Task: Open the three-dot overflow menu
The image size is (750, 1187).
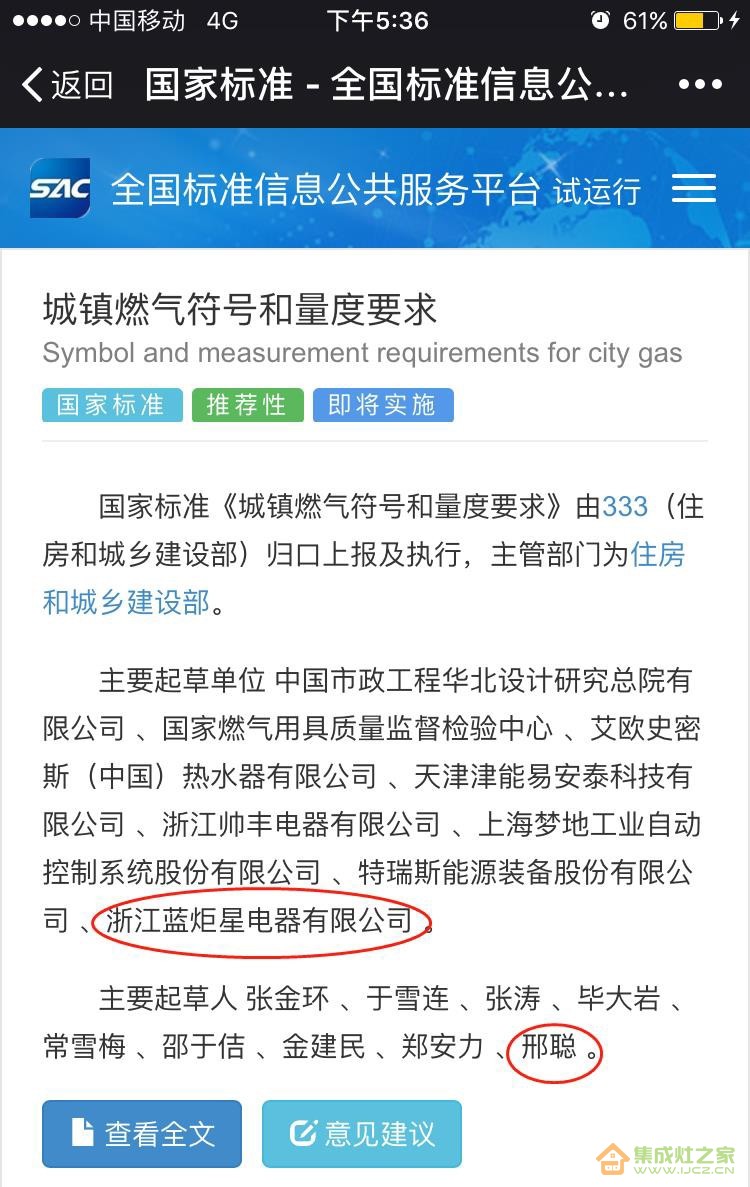Action: [x=700, y=85]
